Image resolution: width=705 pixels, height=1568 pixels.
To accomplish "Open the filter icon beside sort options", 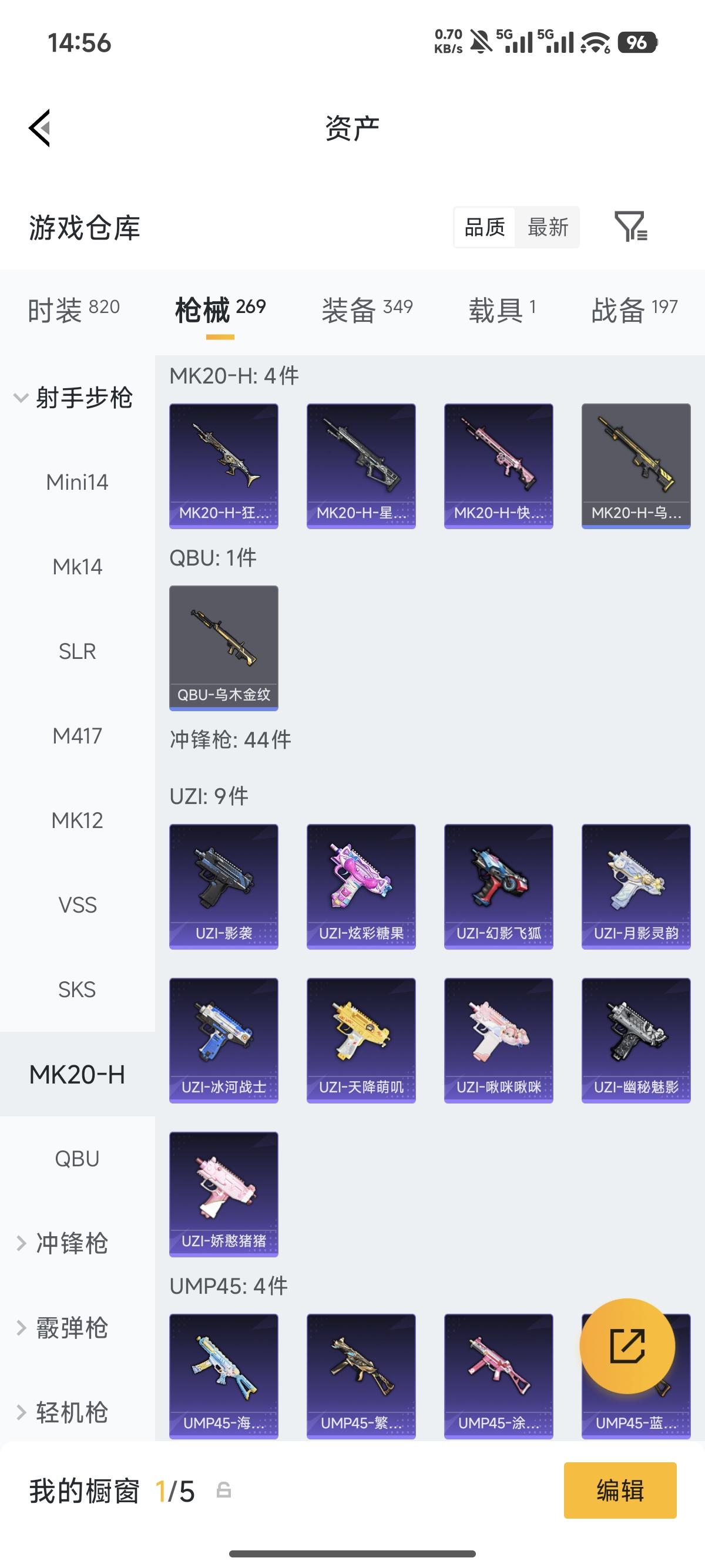I will (x=630, y=227).
